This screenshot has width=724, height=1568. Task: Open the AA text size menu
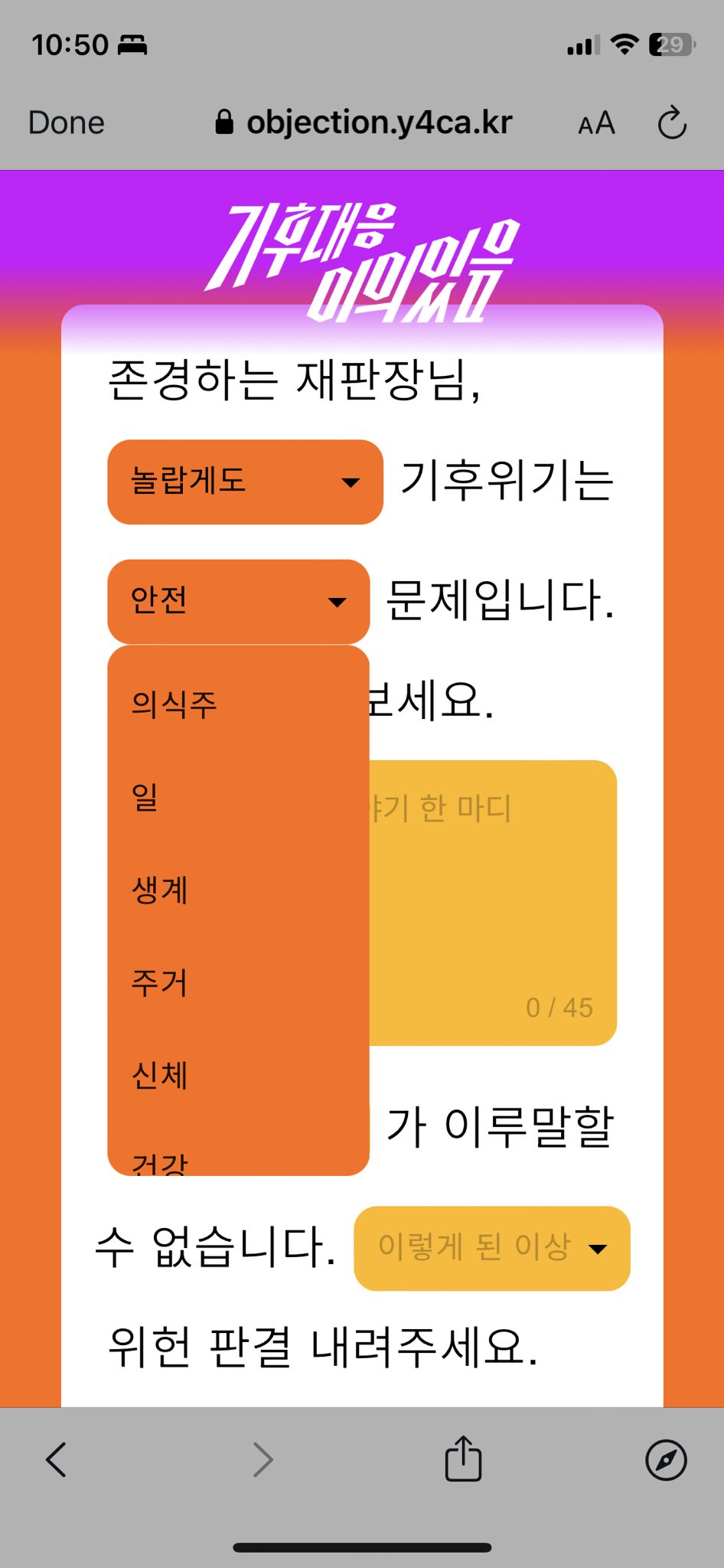point(596,123)
